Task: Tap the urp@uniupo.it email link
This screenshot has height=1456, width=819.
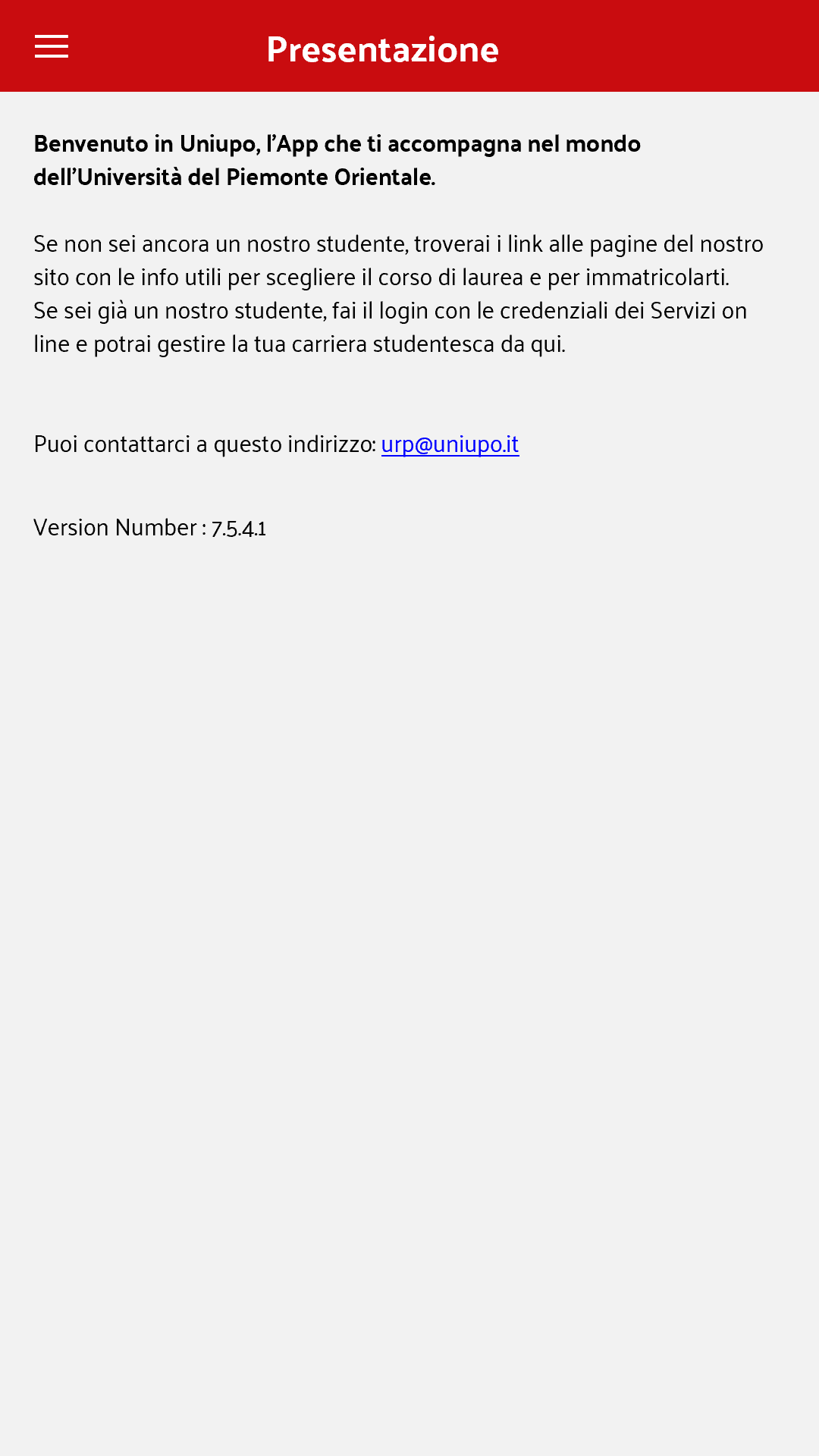Action: coord(450,444)
